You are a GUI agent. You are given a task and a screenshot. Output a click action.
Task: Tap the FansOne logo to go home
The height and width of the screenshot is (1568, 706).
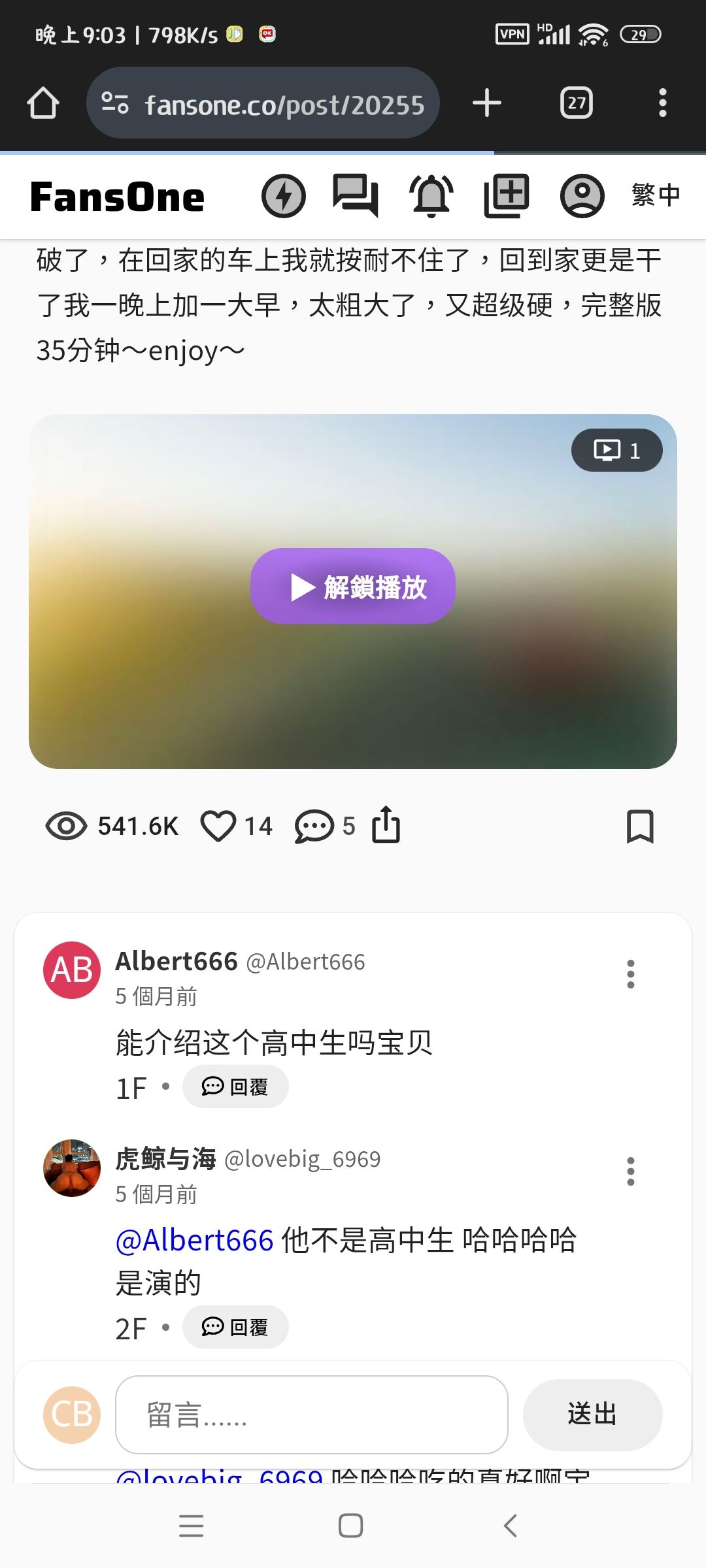[x=117, y=197]
